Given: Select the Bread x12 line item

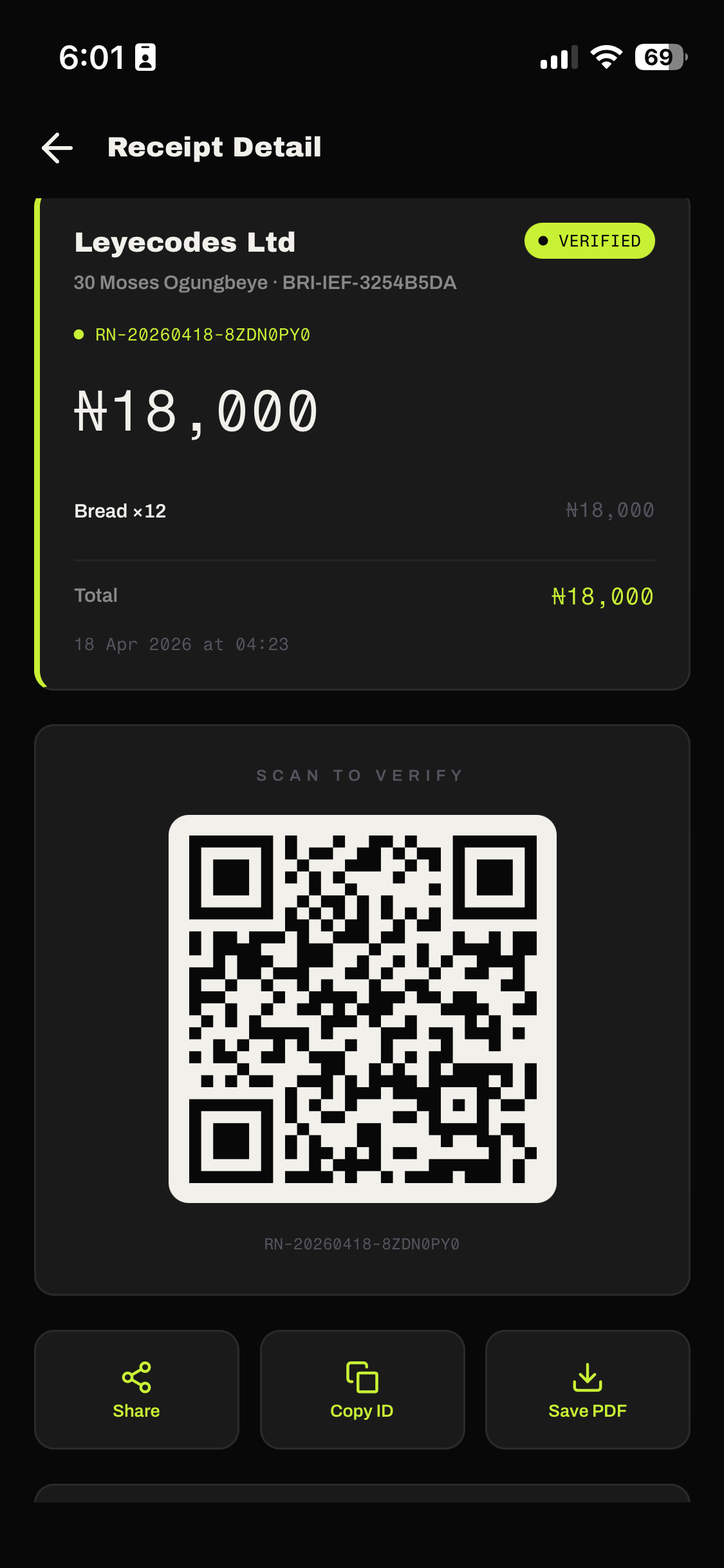Looking at the screenshot, I should coord(120,510).
